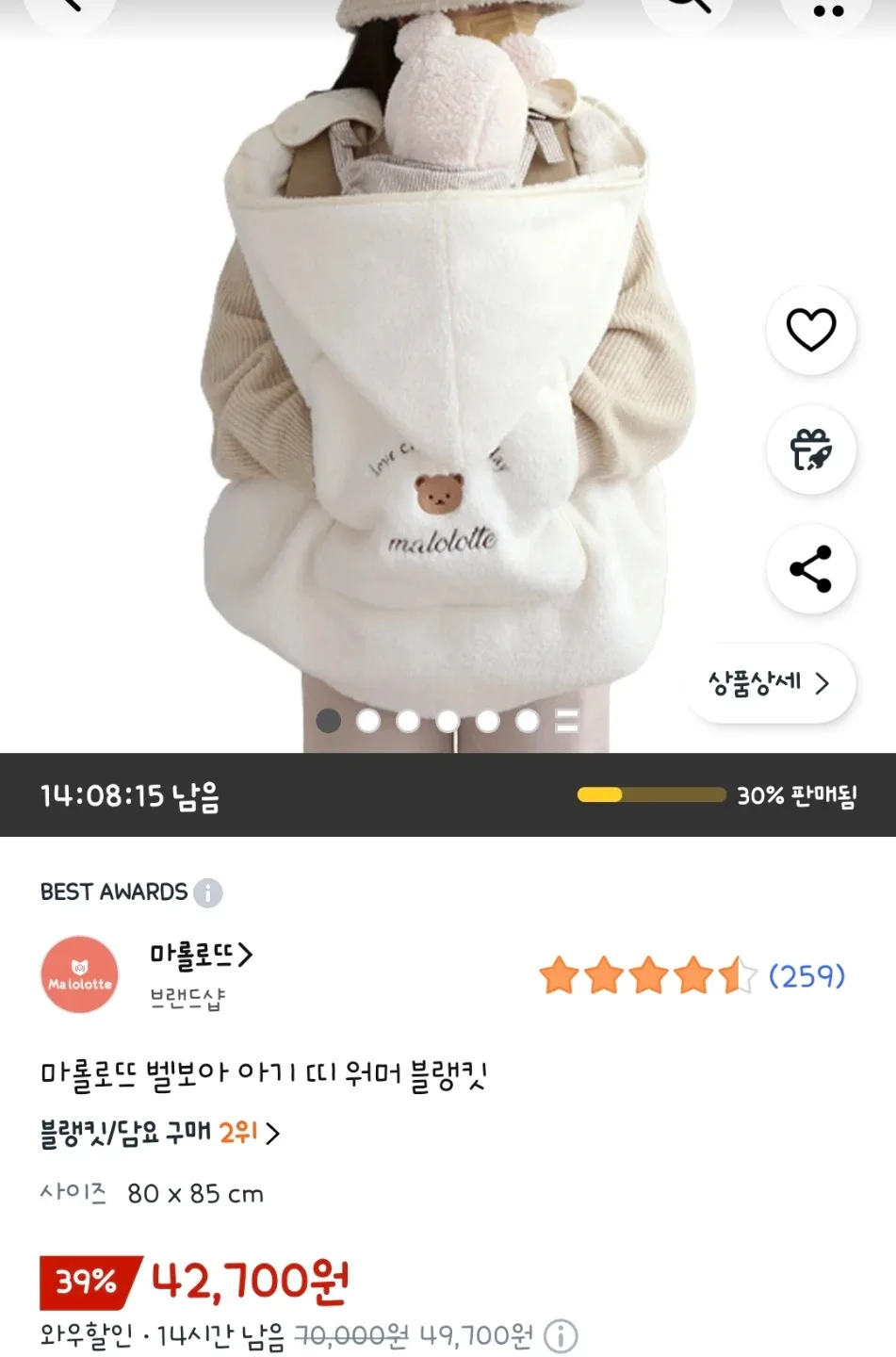View the 259 customer reviews
896x1357 pixels.
point(806,976)
